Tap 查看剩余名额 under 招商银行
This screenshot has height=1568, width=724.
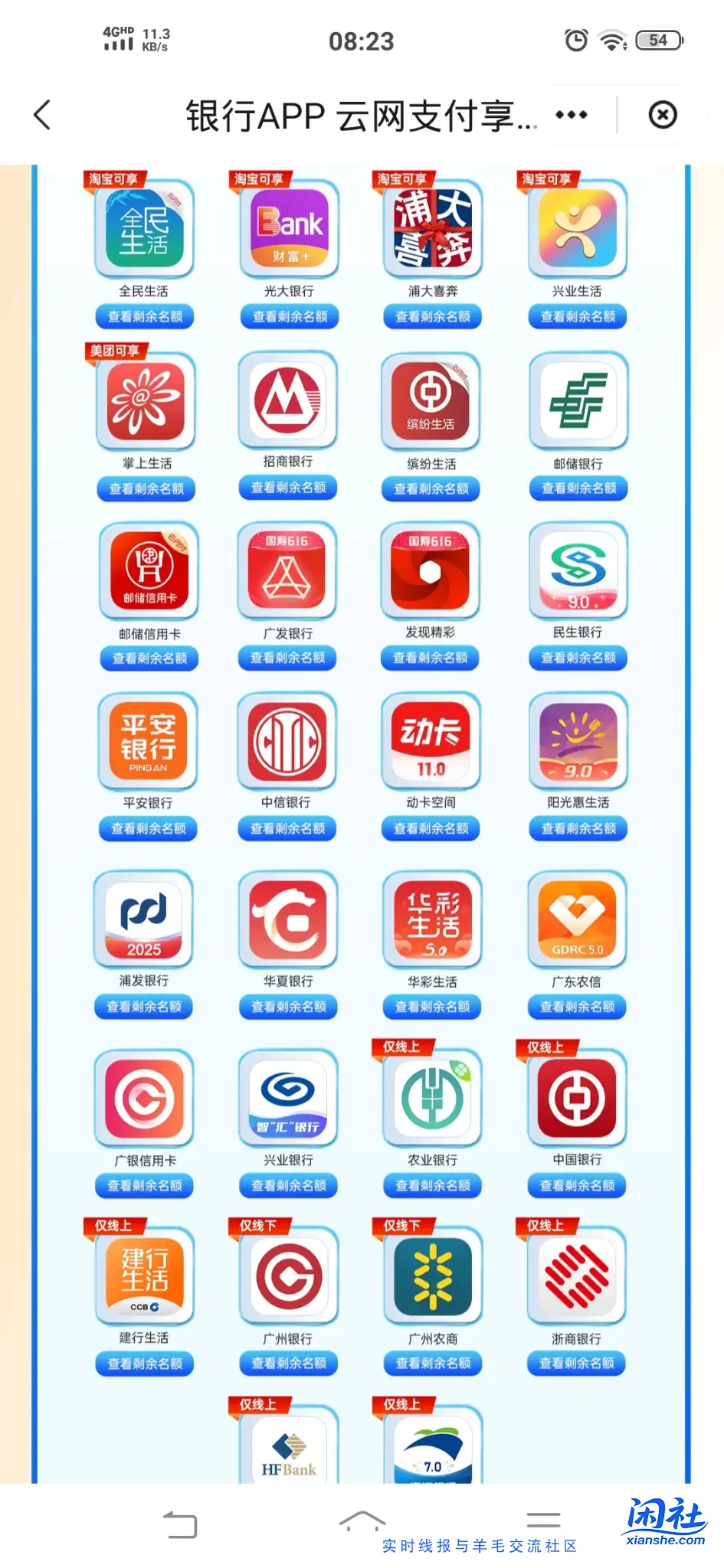pyautogui.click(x=289, y=487)
